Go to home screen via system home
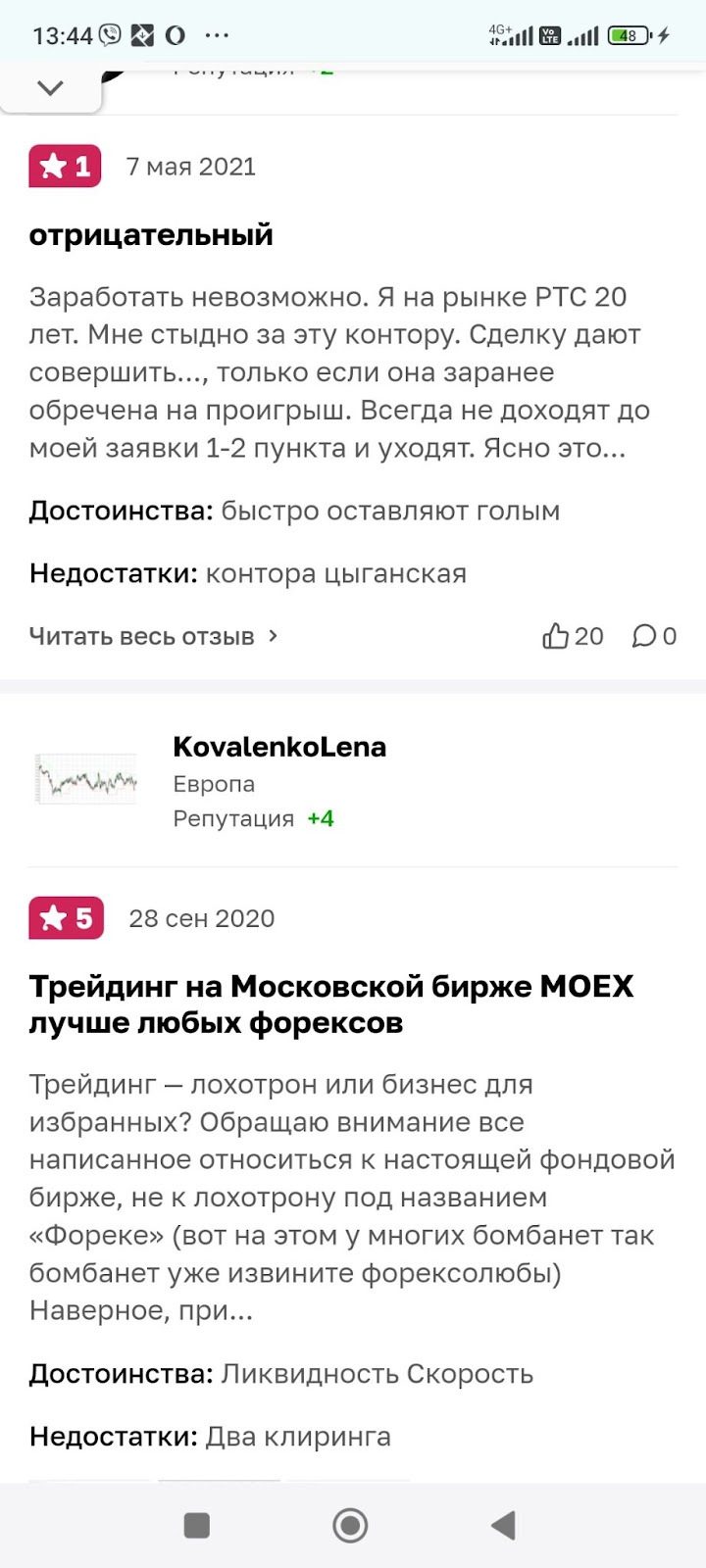 [x=350, y=1525]
